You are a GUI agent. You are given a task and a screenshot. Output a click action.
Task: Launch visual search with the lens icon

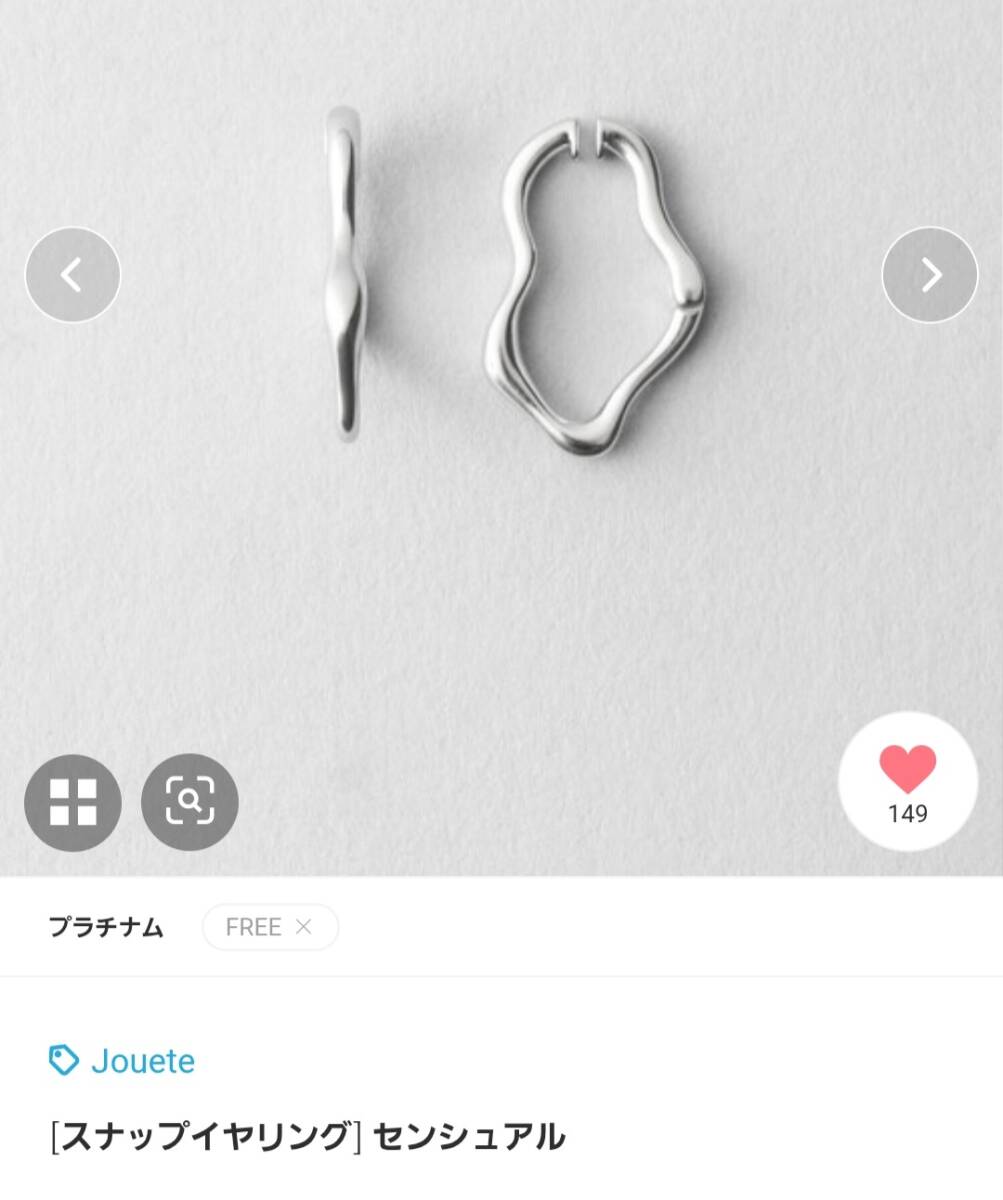(190, 803)
